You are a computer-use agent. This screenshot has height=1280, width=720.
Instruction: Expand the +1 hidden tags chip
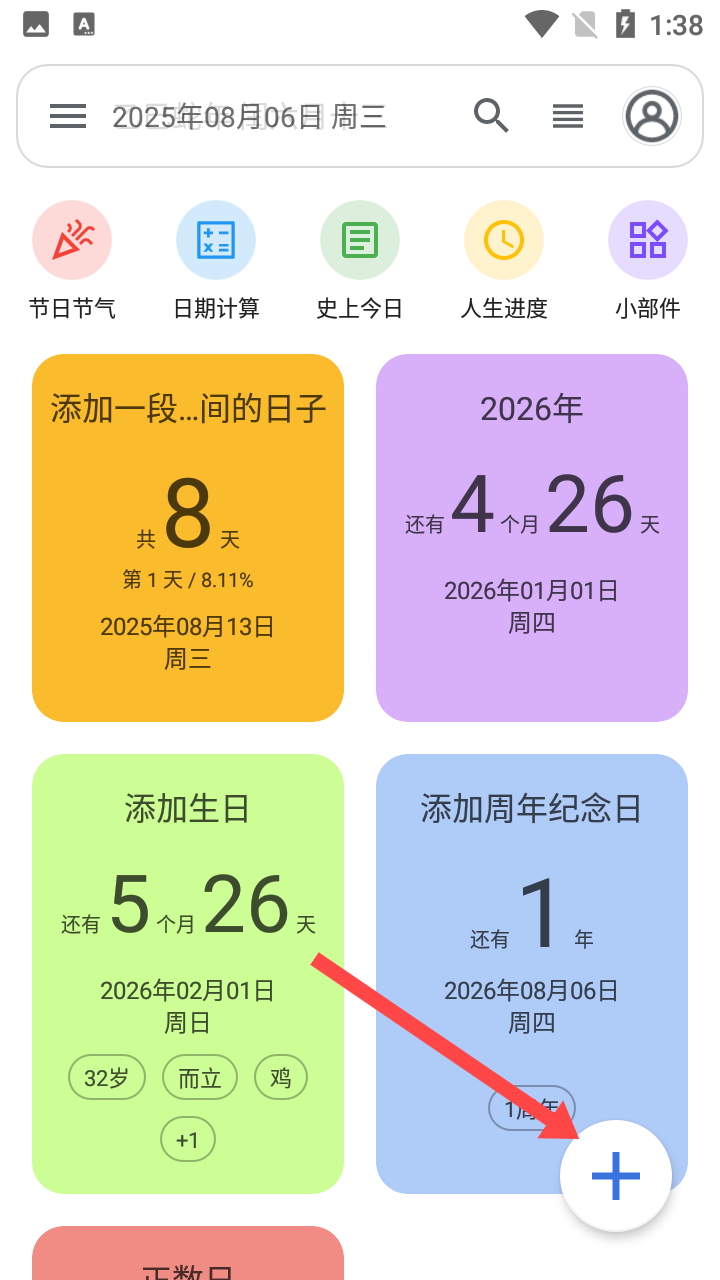click(187, 1139)
